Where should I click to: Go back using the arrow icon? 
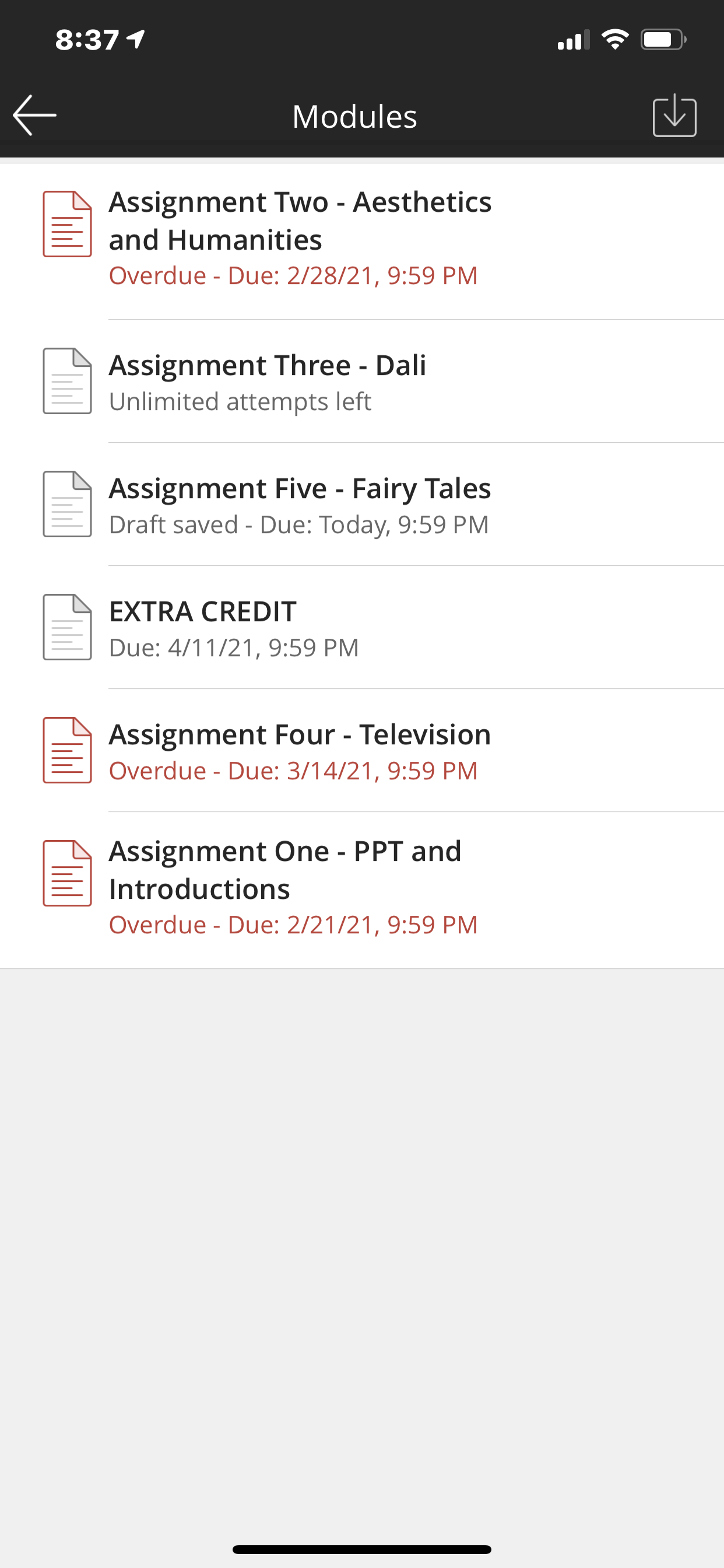click(x=34, y=115)
